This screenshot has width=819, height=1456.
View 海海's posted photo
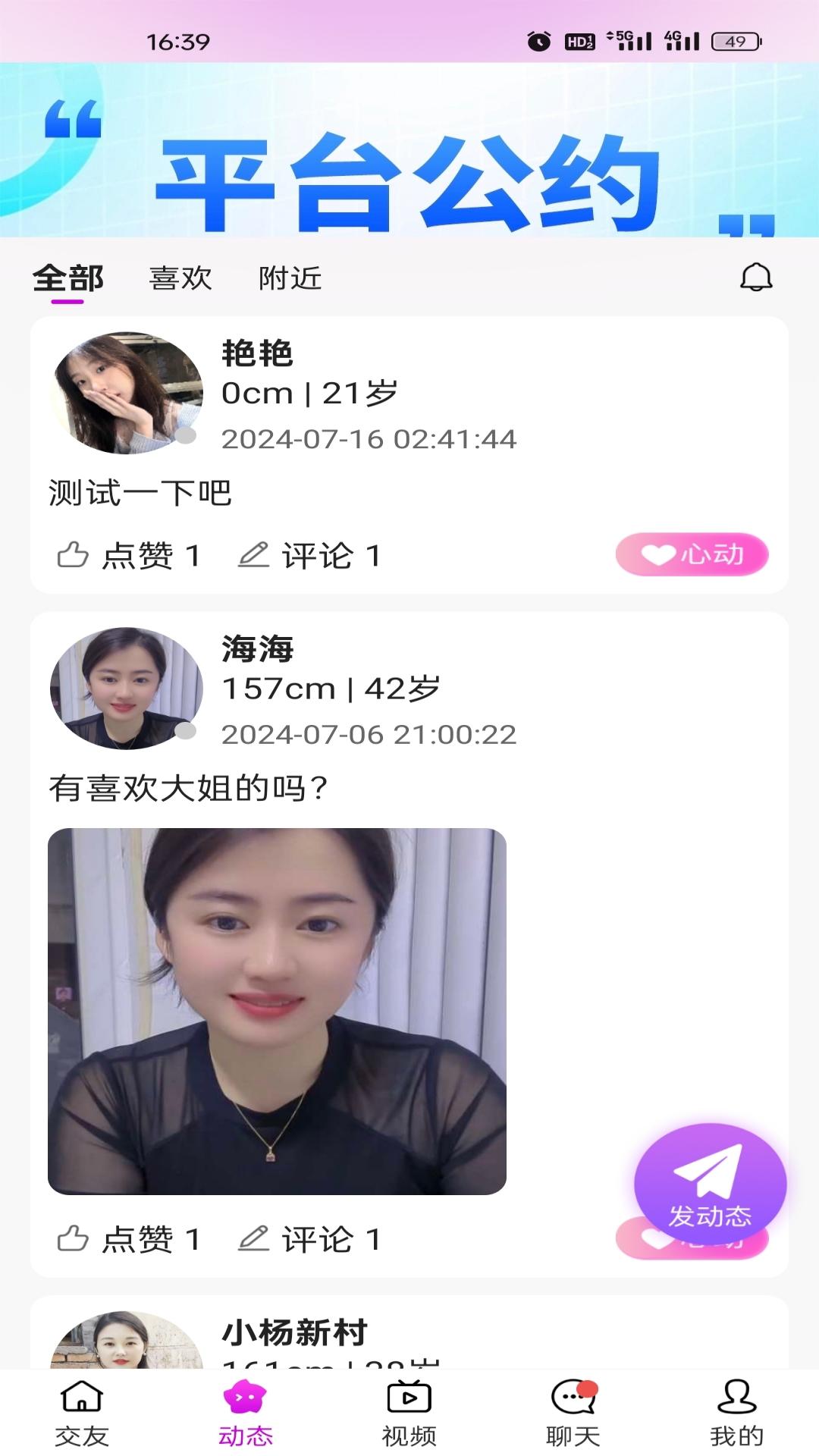[x=277, y=1011]
